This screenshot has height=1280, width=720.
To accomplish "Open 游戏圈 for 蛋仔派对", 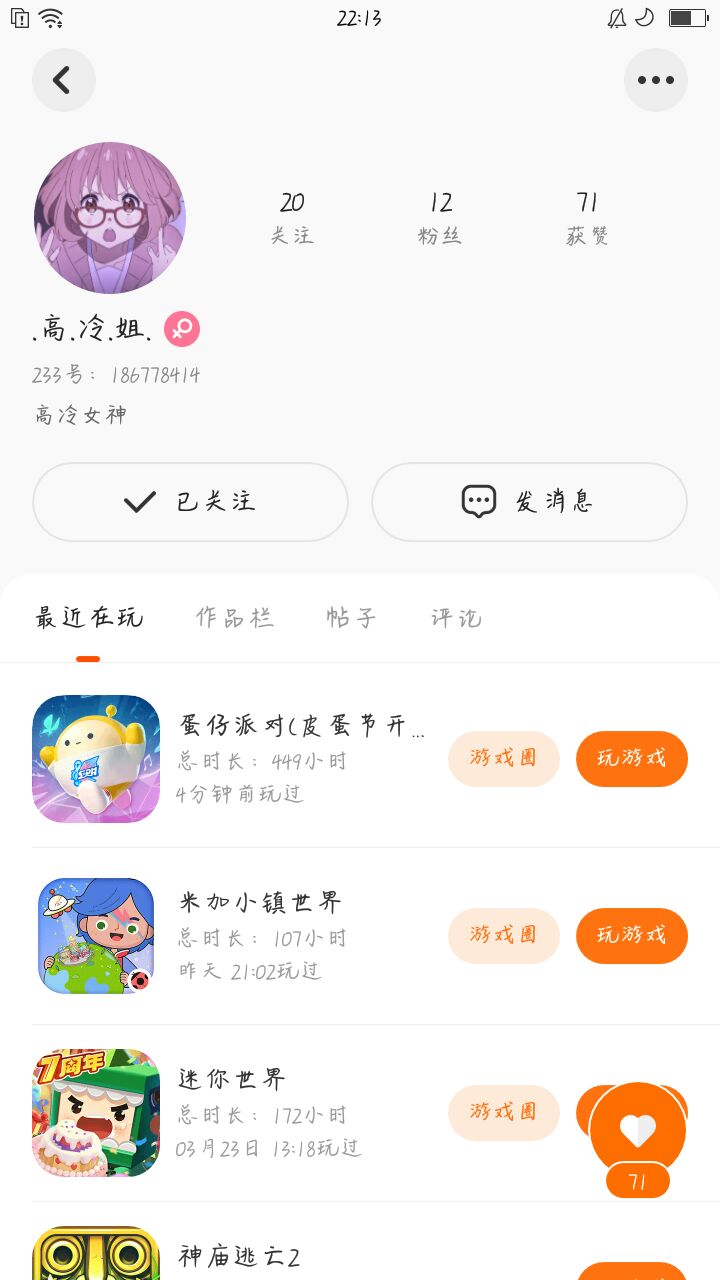I will [503, 759].
